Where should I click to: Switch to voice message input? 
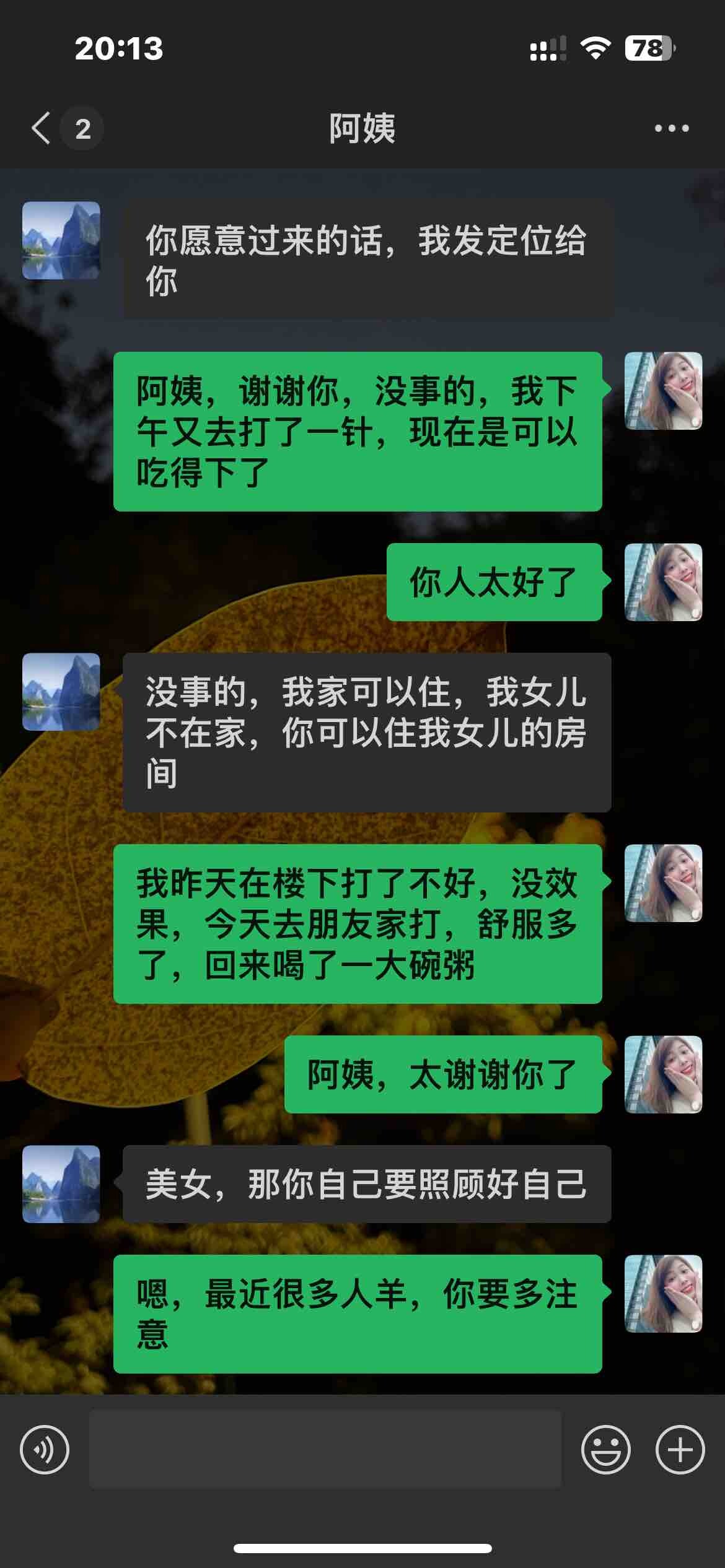[45, 1449]
